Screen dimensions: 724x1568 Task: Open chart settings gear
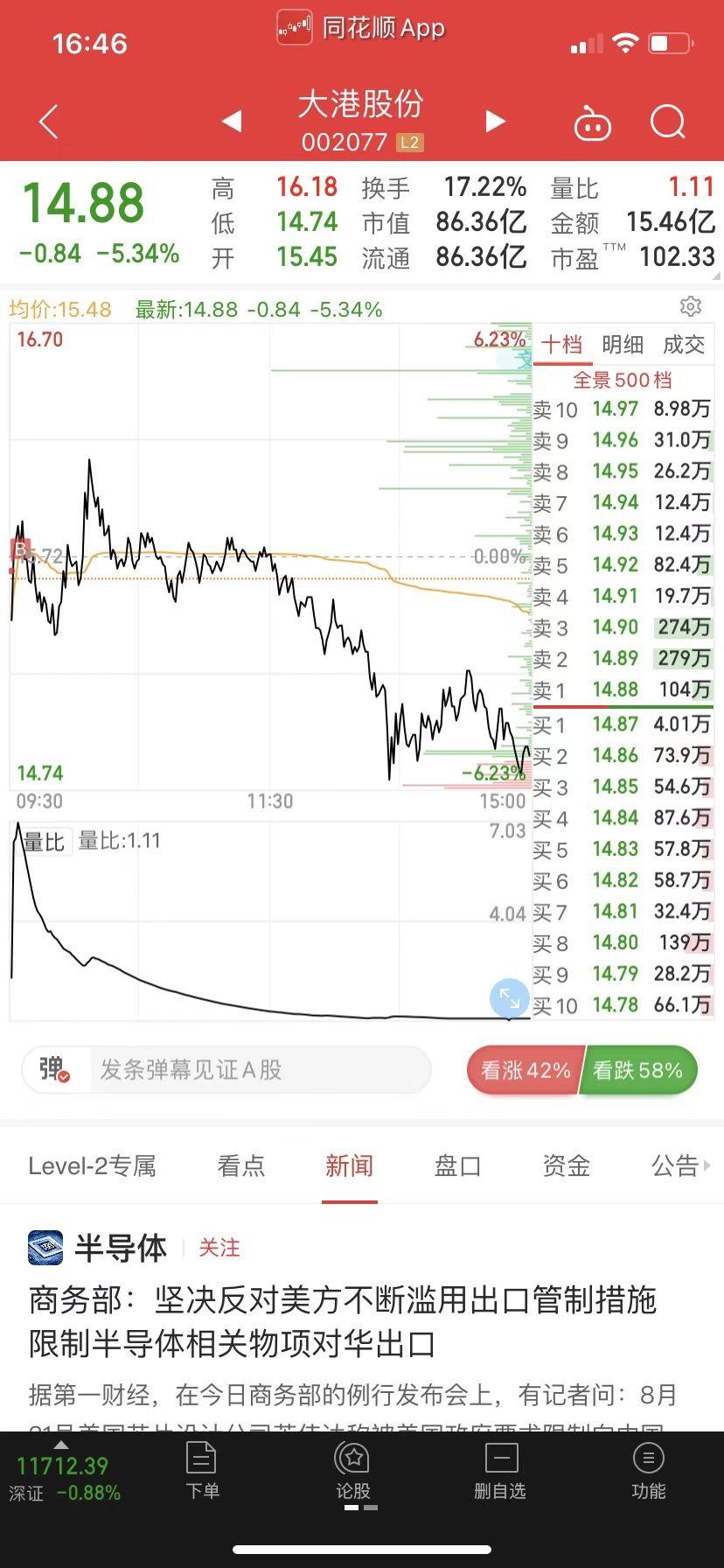pyautogui.click(x=690, y=306)
